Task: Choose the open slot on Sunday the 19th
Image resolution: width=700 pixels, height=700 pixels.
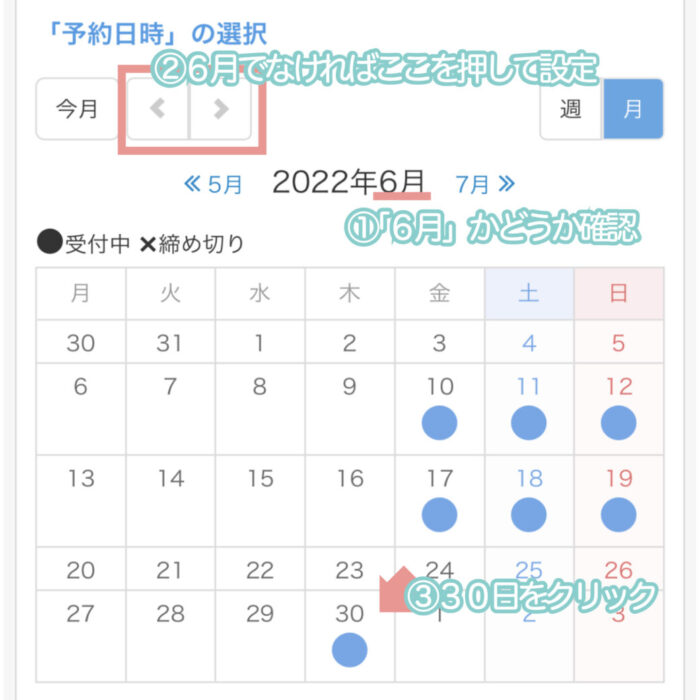Action: [x=618, y=514]
